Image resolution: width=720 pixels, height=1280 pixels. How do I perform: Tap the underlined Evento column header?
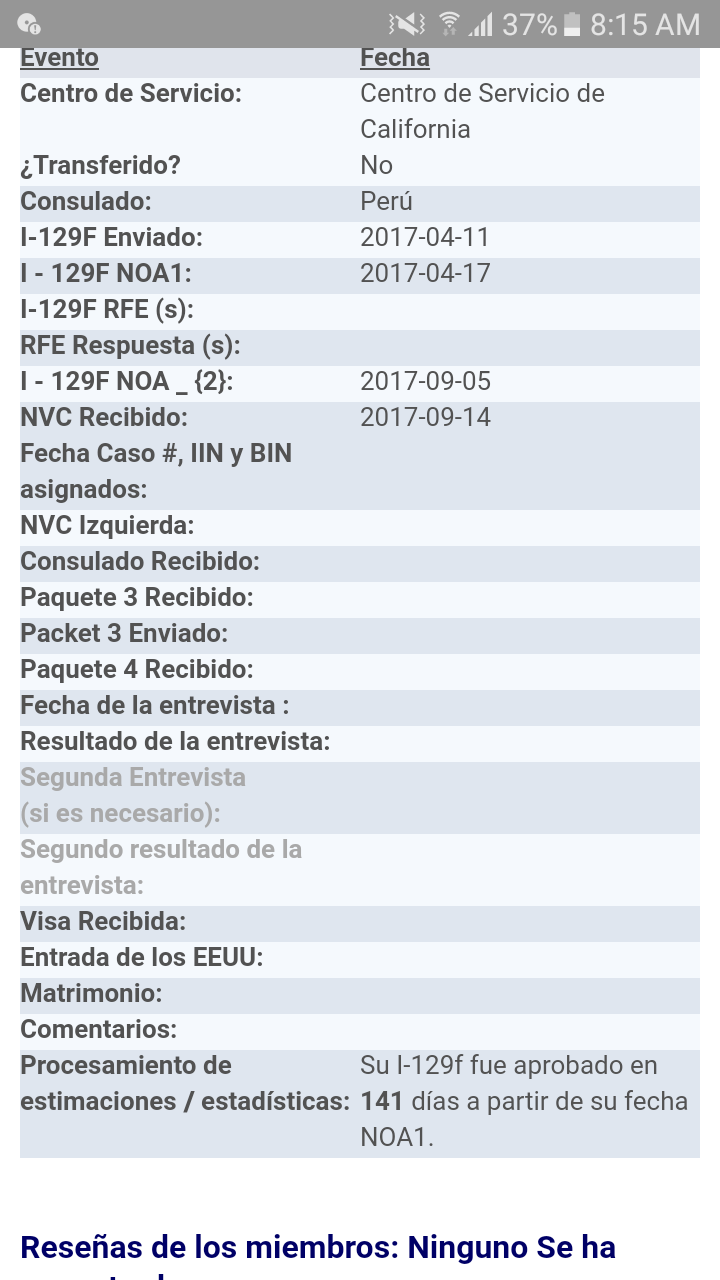pos(60,59)
